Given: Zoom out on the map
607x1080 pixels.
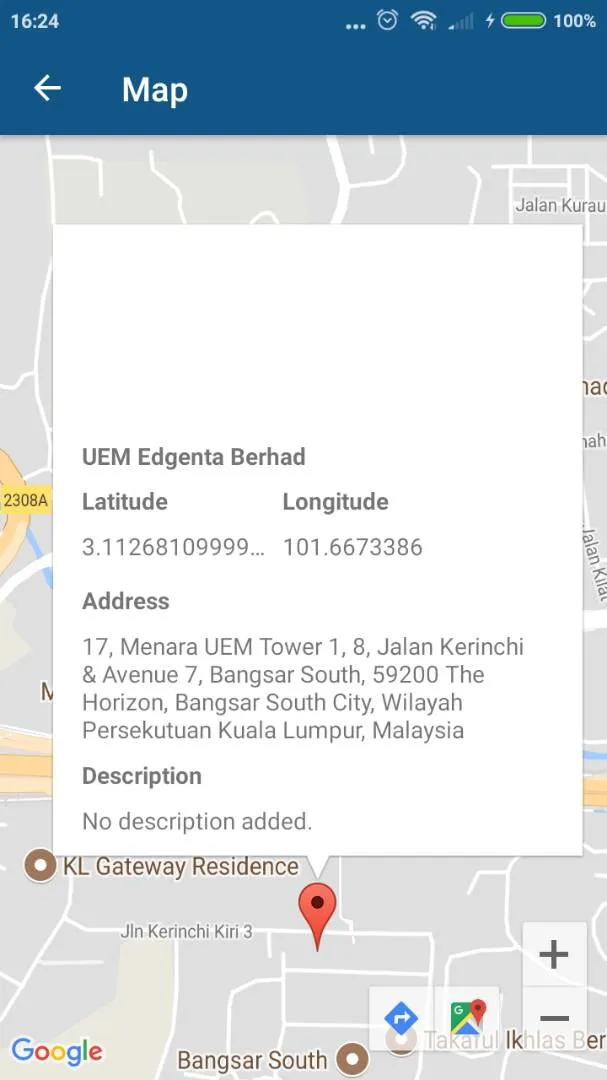Looking at the screenshot, I should pyautogui.click(x=554, y=1018).
